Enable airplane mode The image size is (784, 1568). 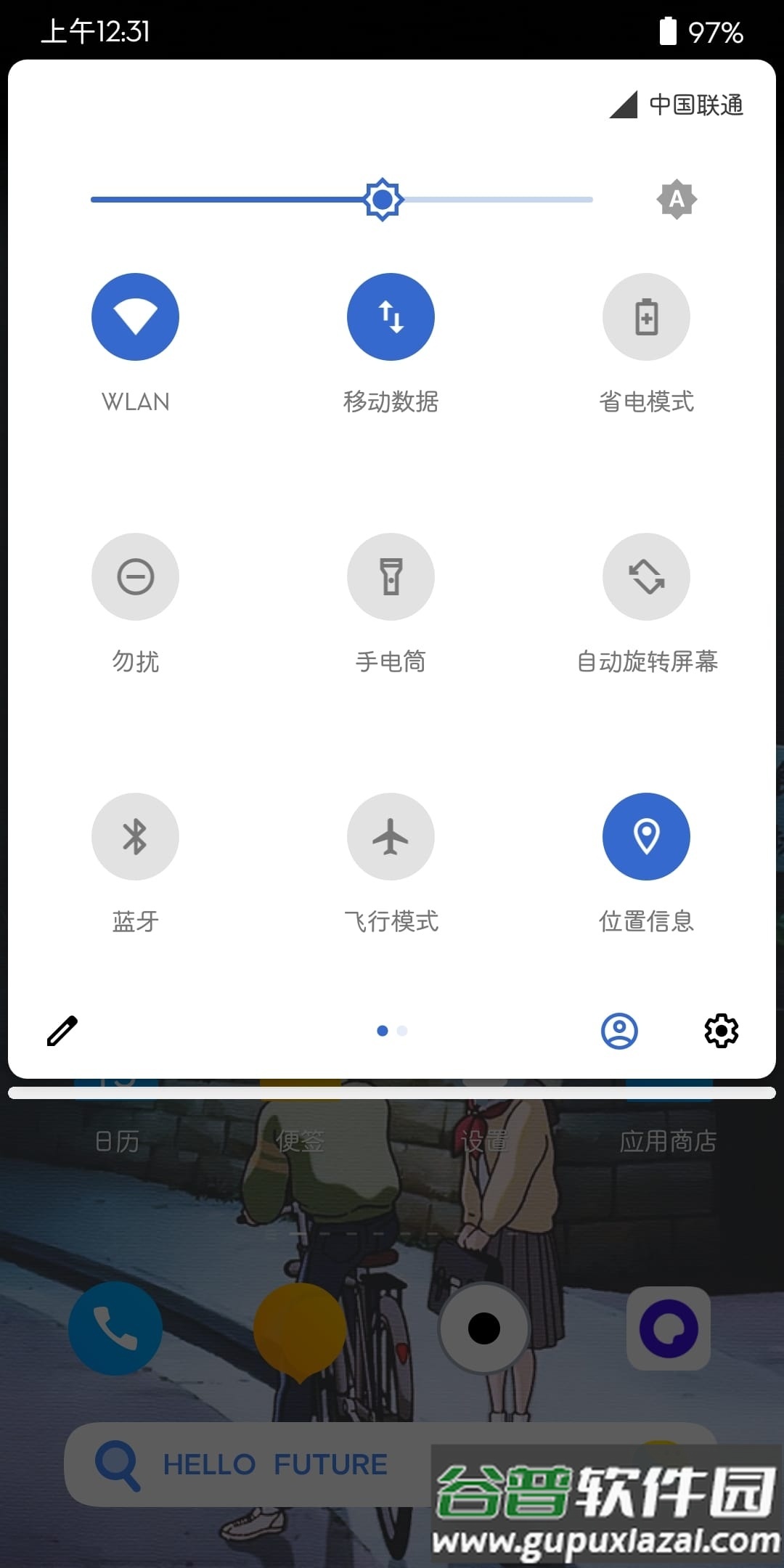391,836
